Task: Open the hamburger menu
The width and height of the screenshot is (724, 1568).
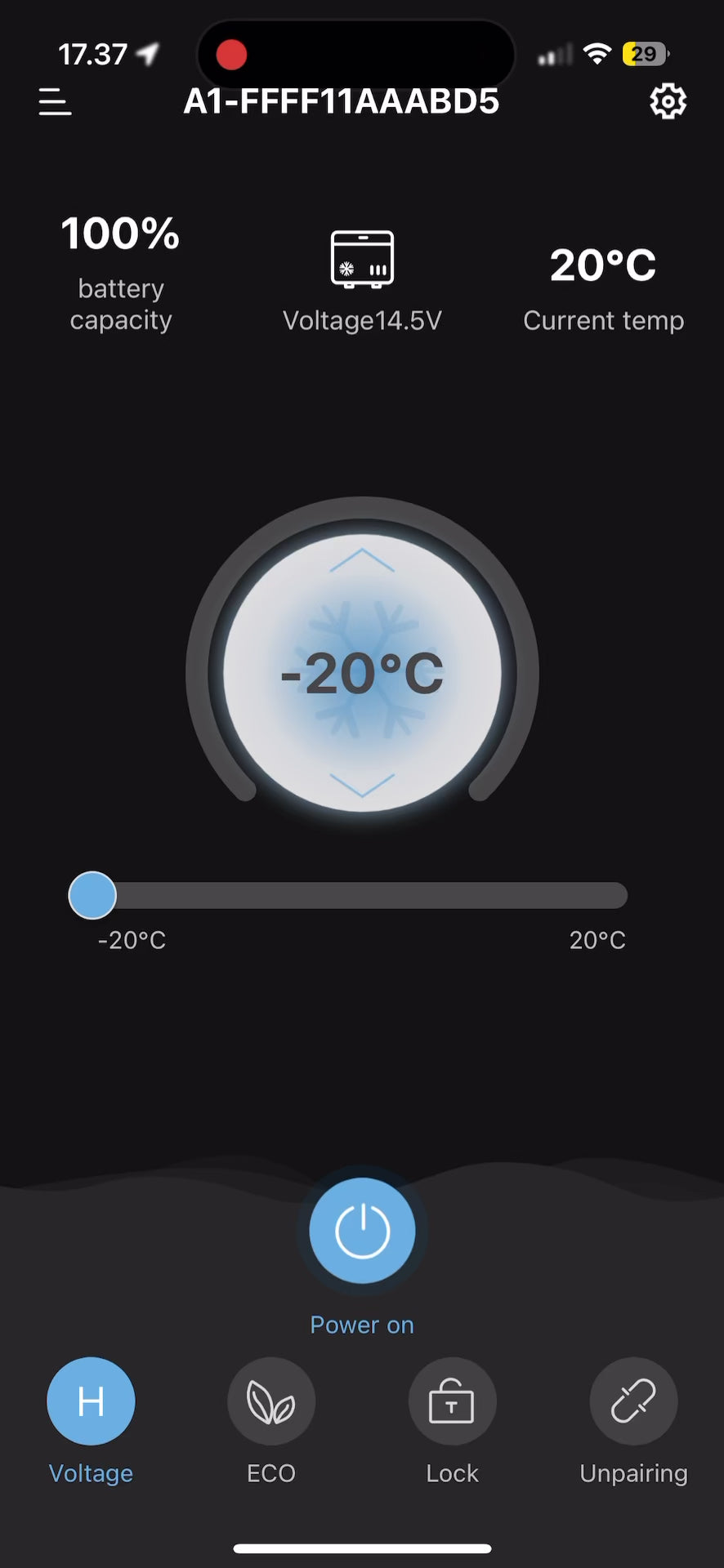Action: [x=55, y=103]
